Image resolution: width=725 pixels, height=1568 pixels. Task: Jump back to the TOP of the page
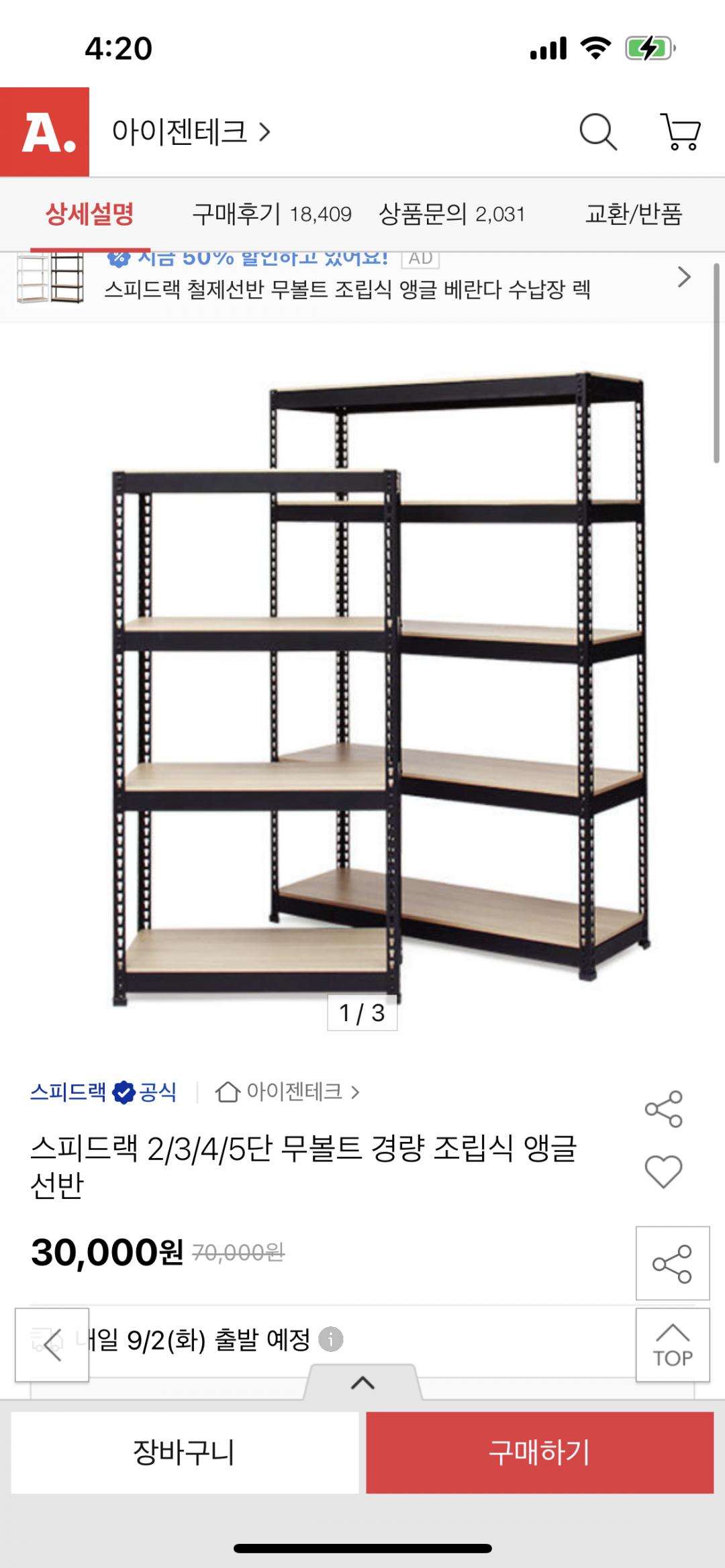672,1345
